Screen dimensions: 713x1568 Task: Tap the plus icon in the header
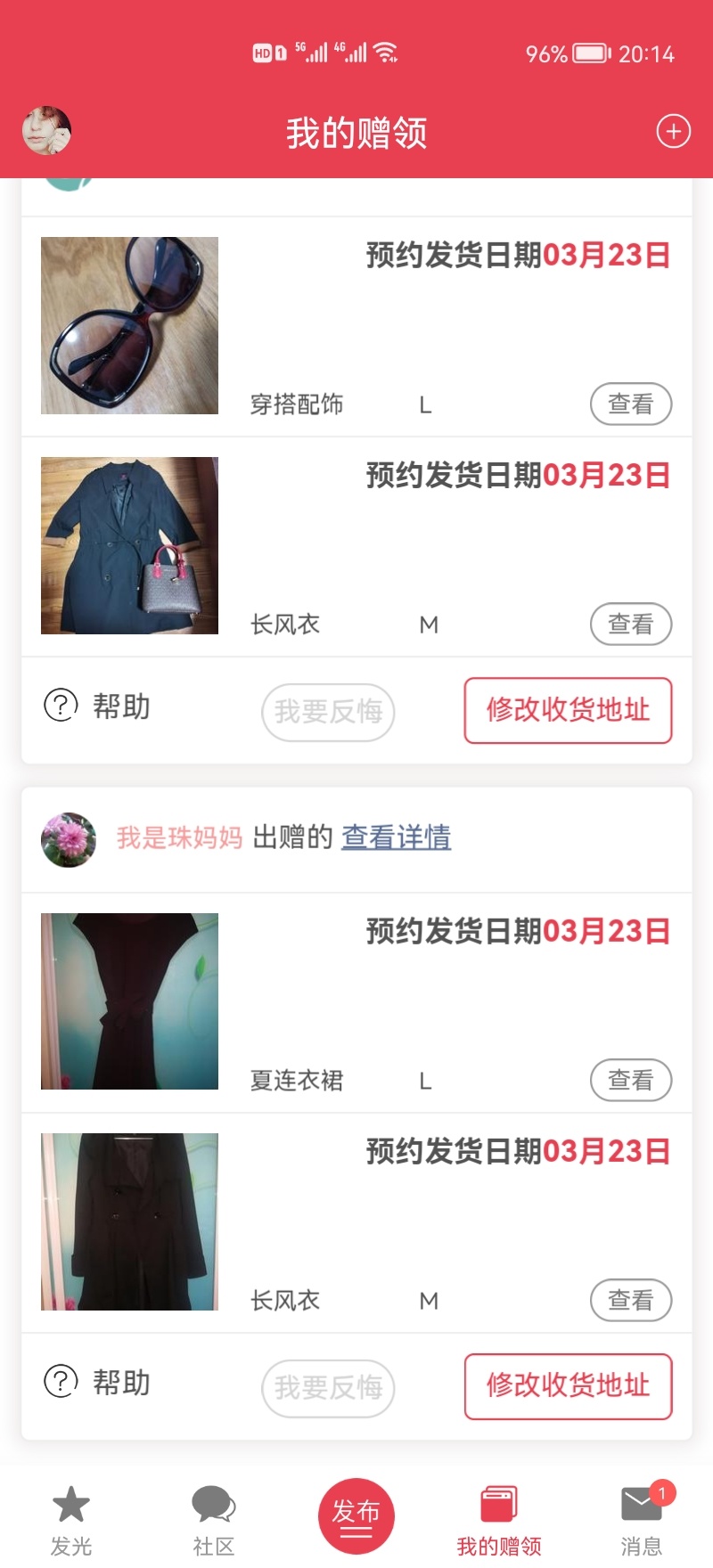pyautogui.click(x=673, y=131)
